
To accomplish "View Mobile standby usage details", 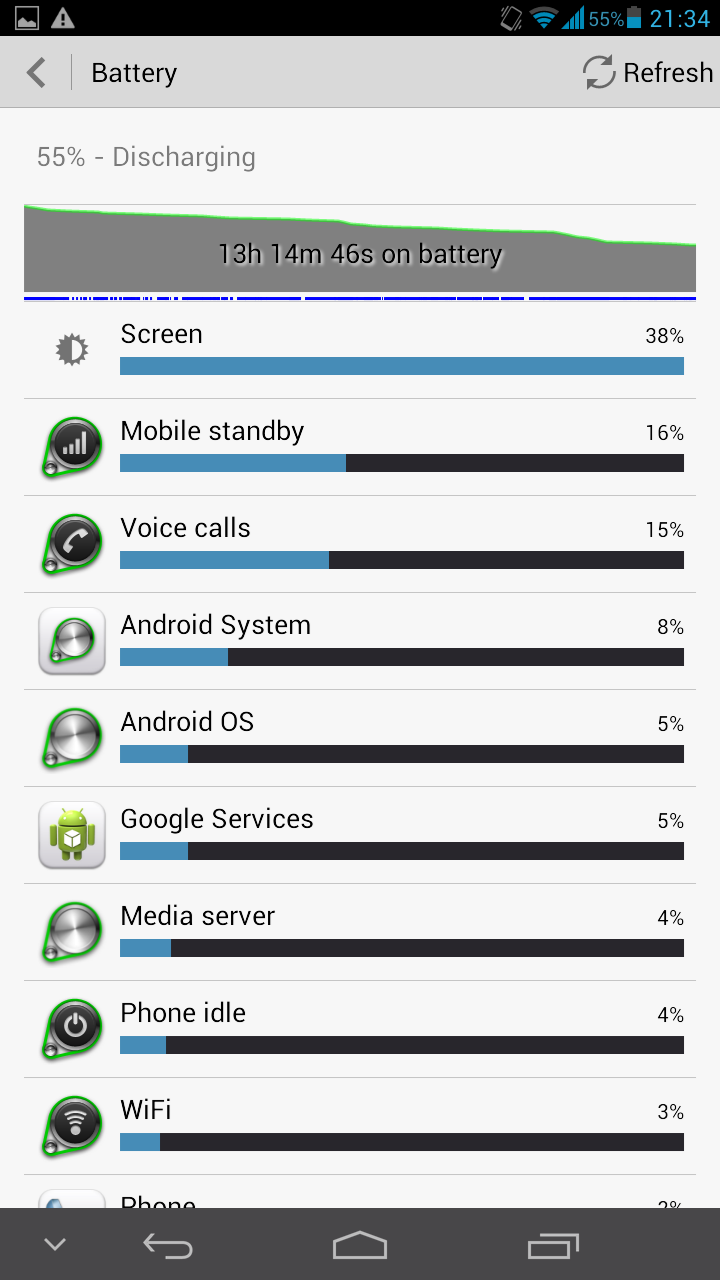I will click(360, 447).
